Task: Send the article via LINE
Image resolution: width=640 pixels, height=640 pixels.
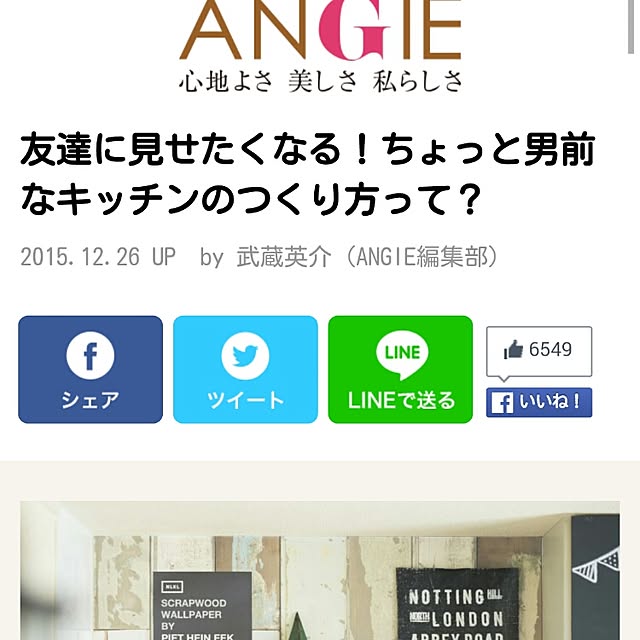Action: point(400,369)
